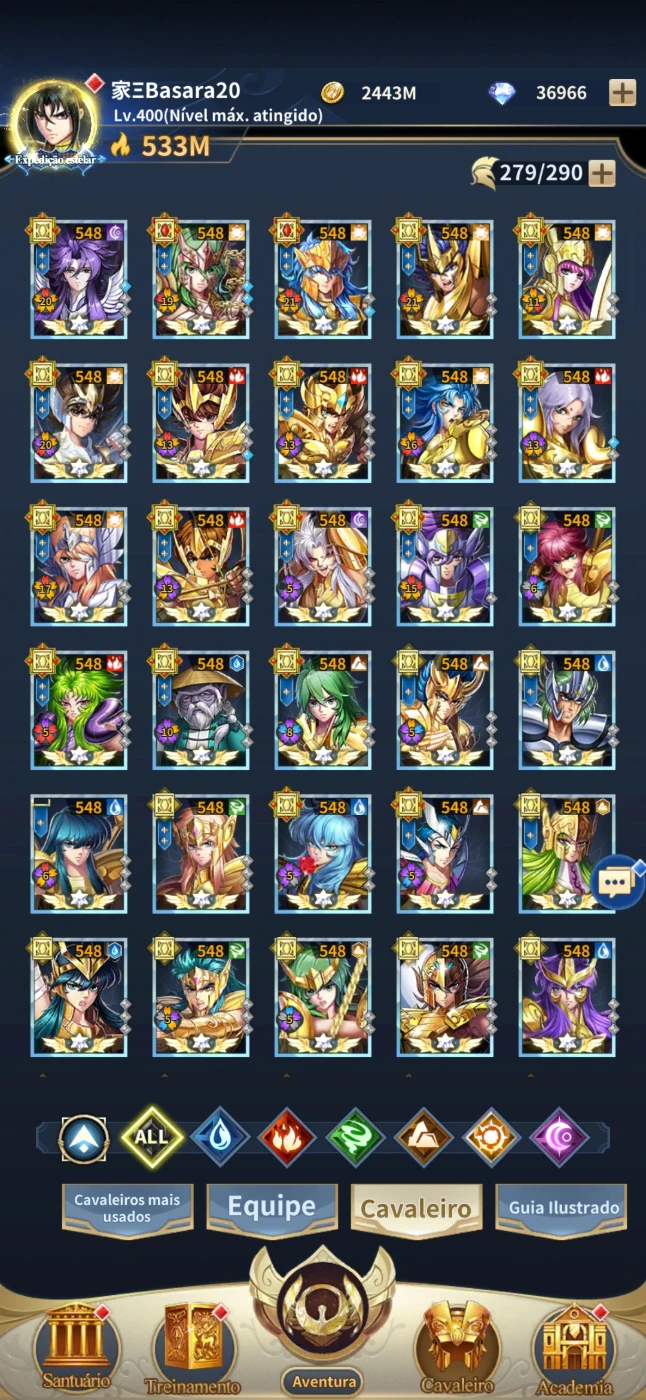This screenshot has width=646, height=1400.
Task: Open Cavaleiros mais usados
Action: (x=127, y=1208)
